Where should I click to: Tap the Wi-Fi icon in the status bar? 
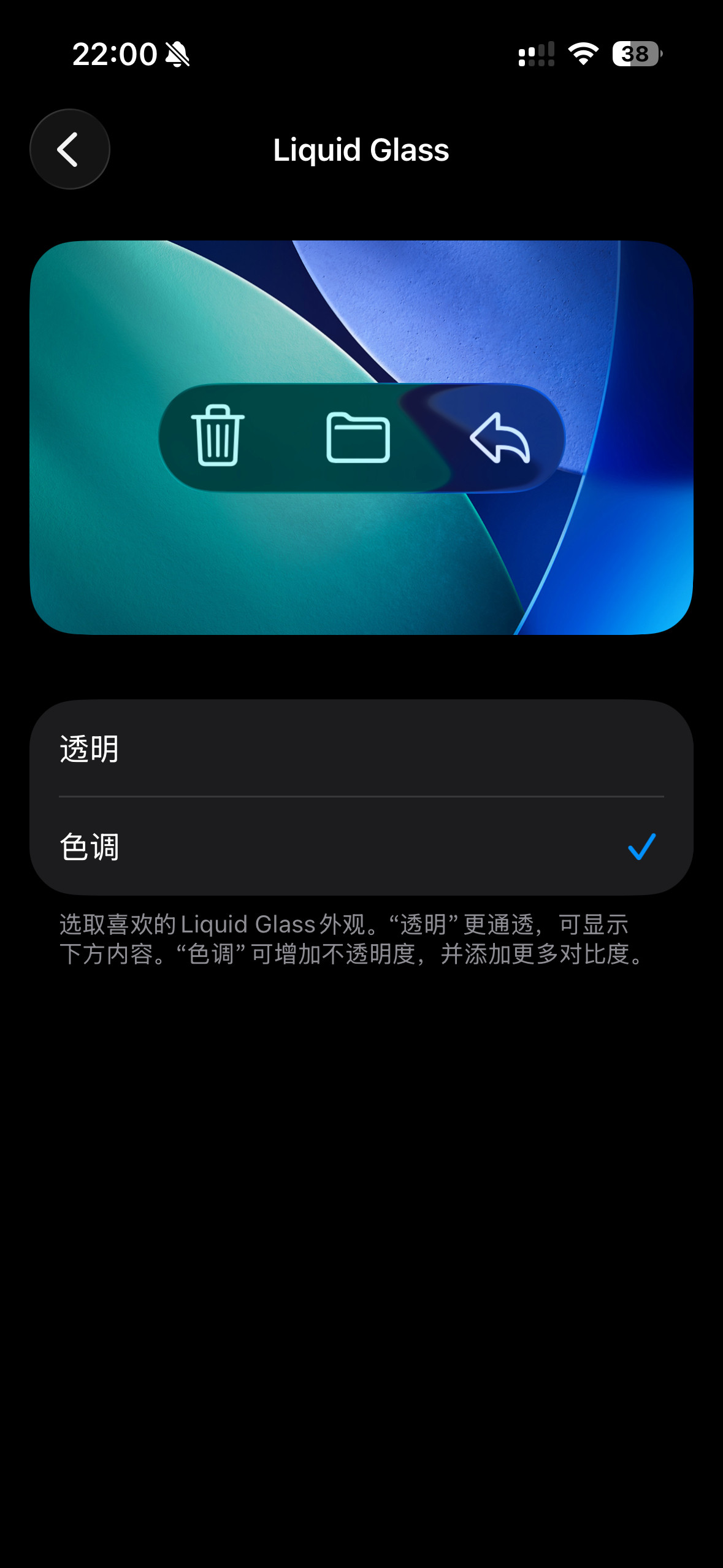click(581, 54)
